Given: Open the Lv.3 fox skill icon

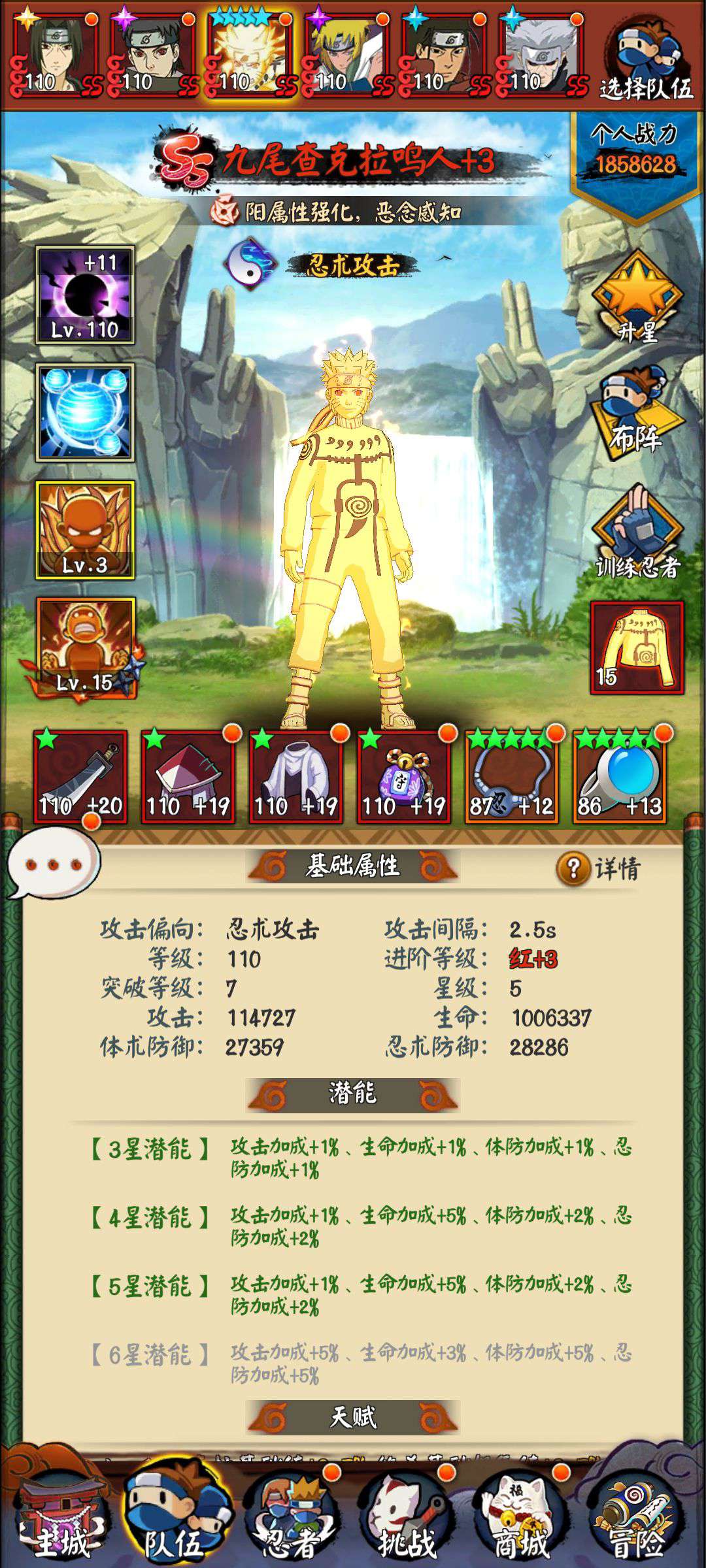Looking at the screenshot, I should [x=85, y=531].
